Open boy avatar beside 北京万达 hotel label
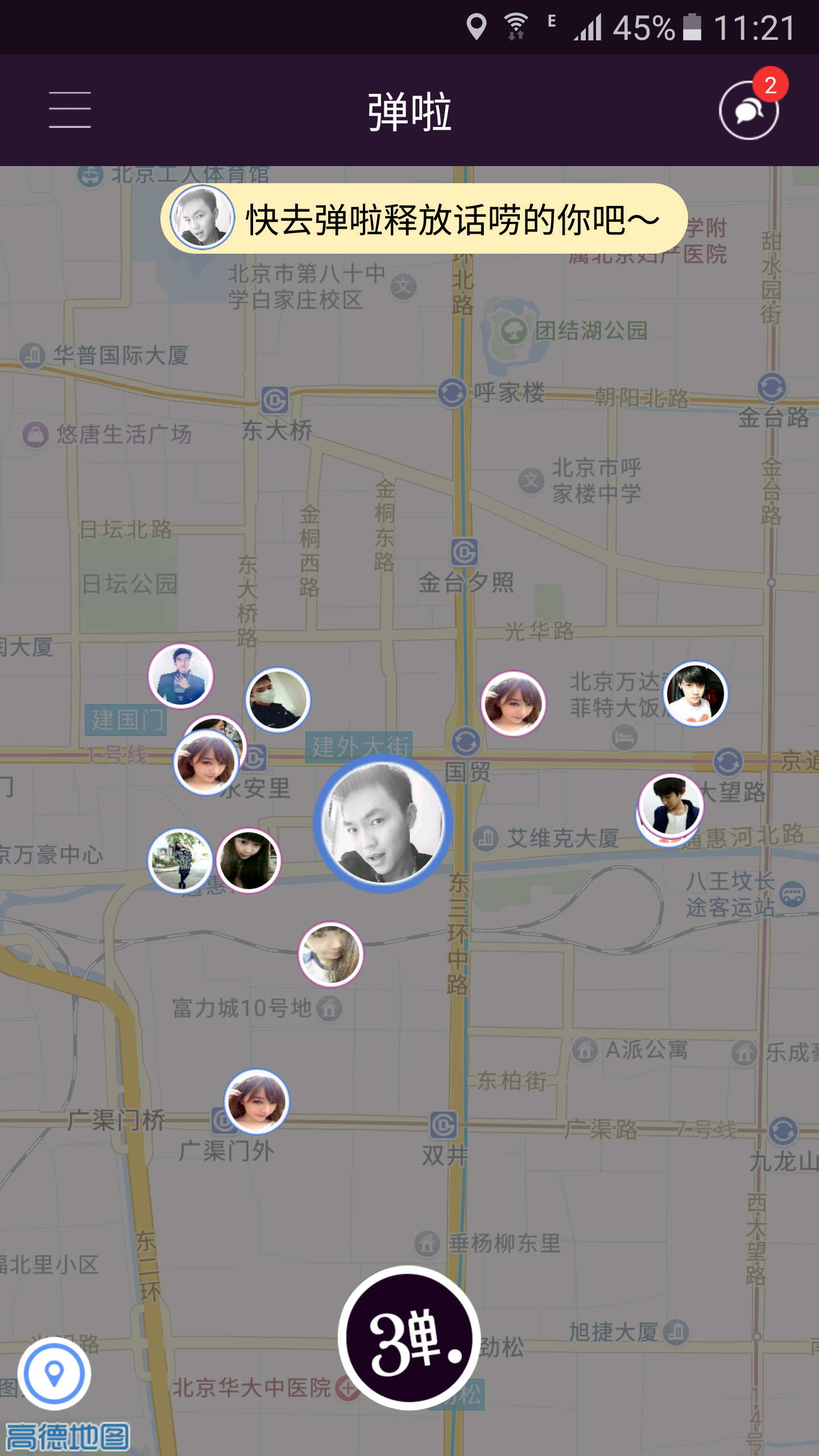Viewport: 819px width, 1456px height. click(695, 693)
